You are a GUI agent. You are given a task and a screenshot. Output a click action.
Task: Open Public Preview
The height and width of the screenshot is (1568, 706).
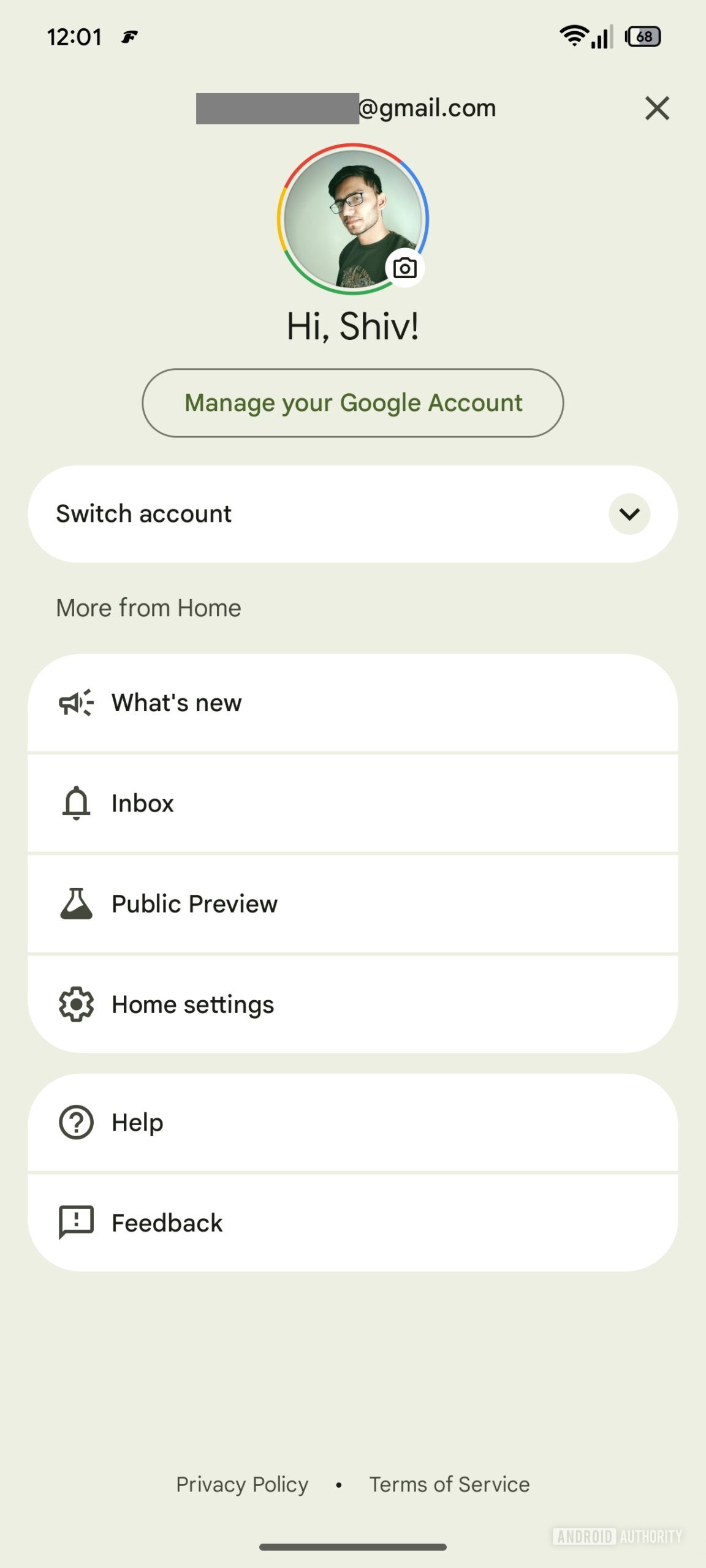pyautogui.click(x=353, y=903)
